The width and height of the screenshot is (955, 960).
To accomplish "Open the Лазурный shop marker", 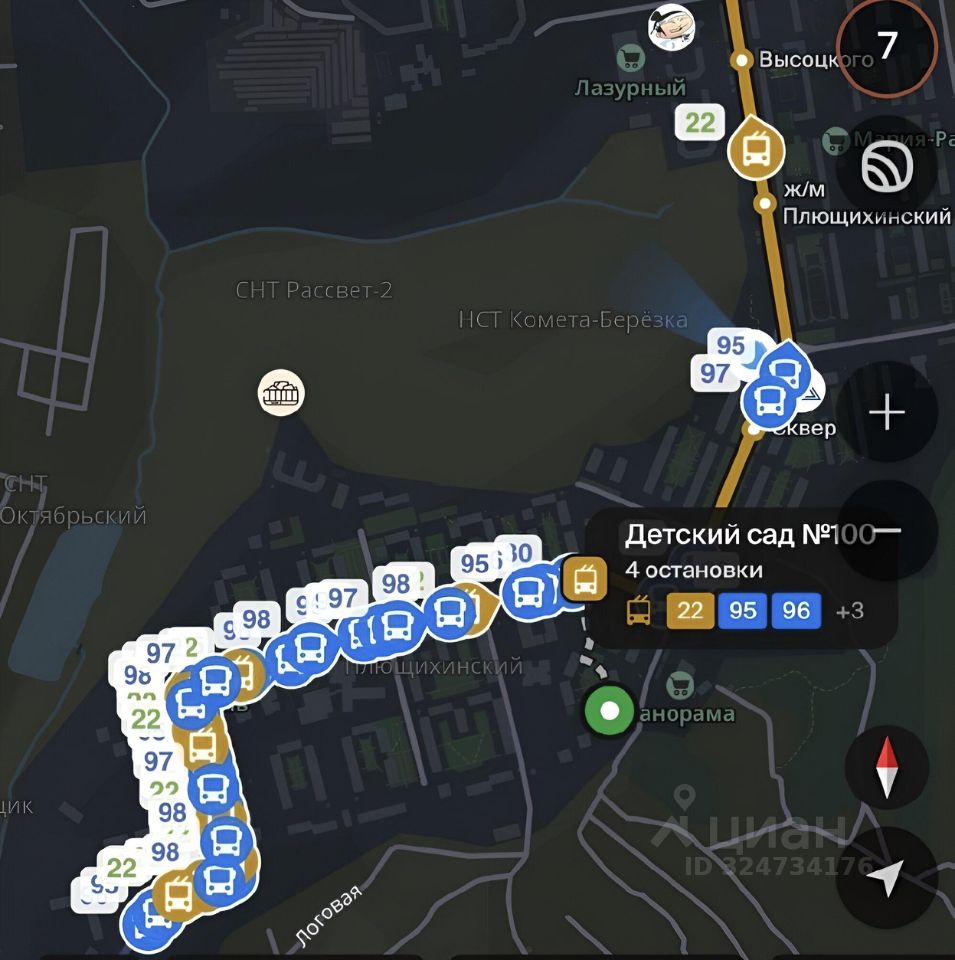I will click(630, 59).
